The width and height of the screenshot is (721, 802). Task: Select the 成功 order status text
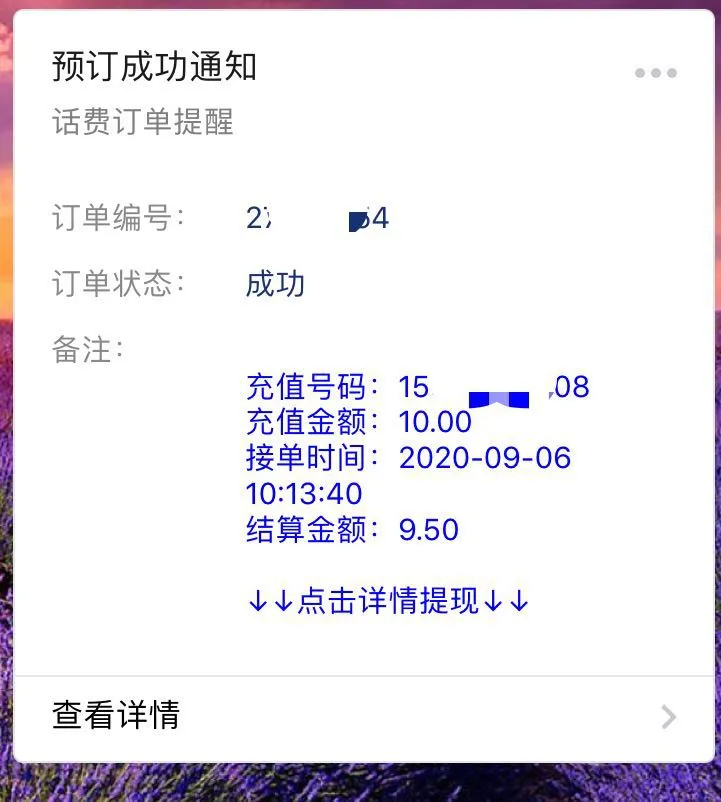pyautogui.click(x=276, y=285)
